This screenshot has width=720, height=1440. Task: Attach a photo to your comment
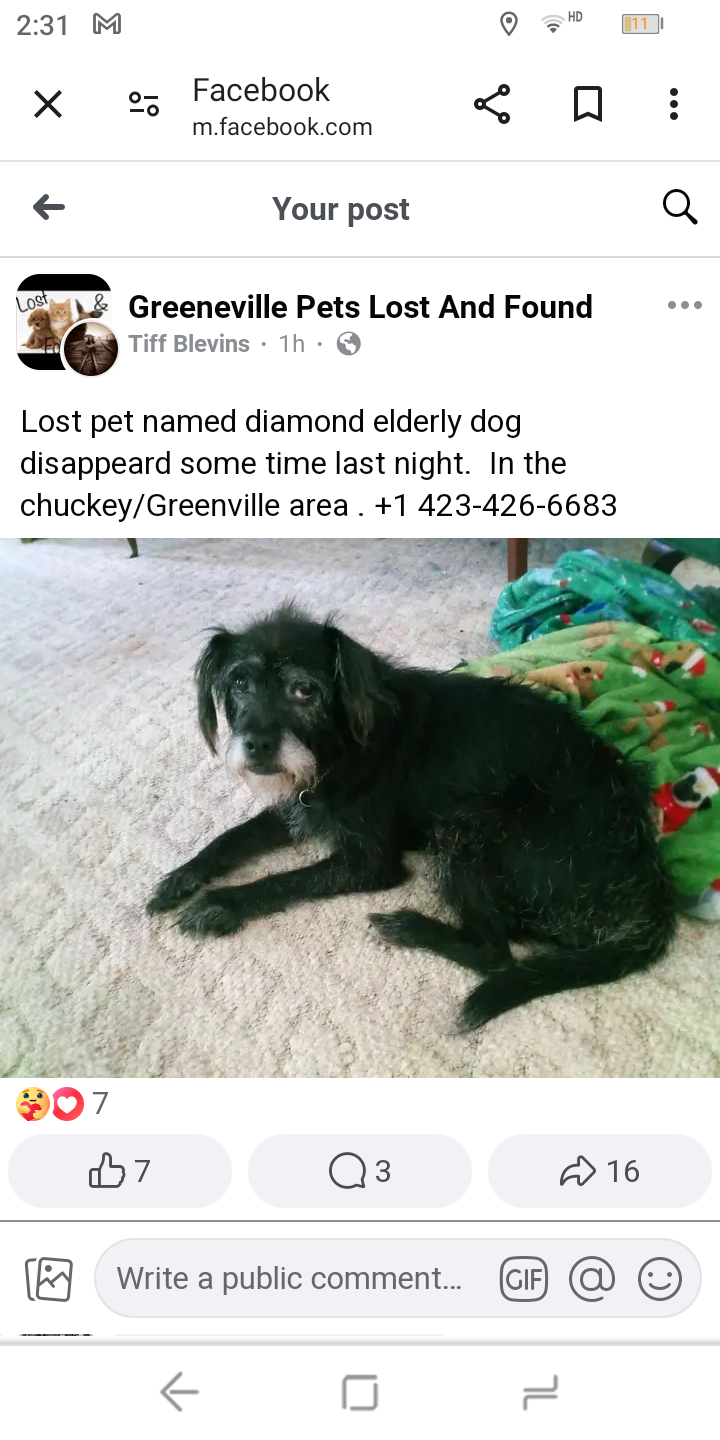tap(49, 1279)
